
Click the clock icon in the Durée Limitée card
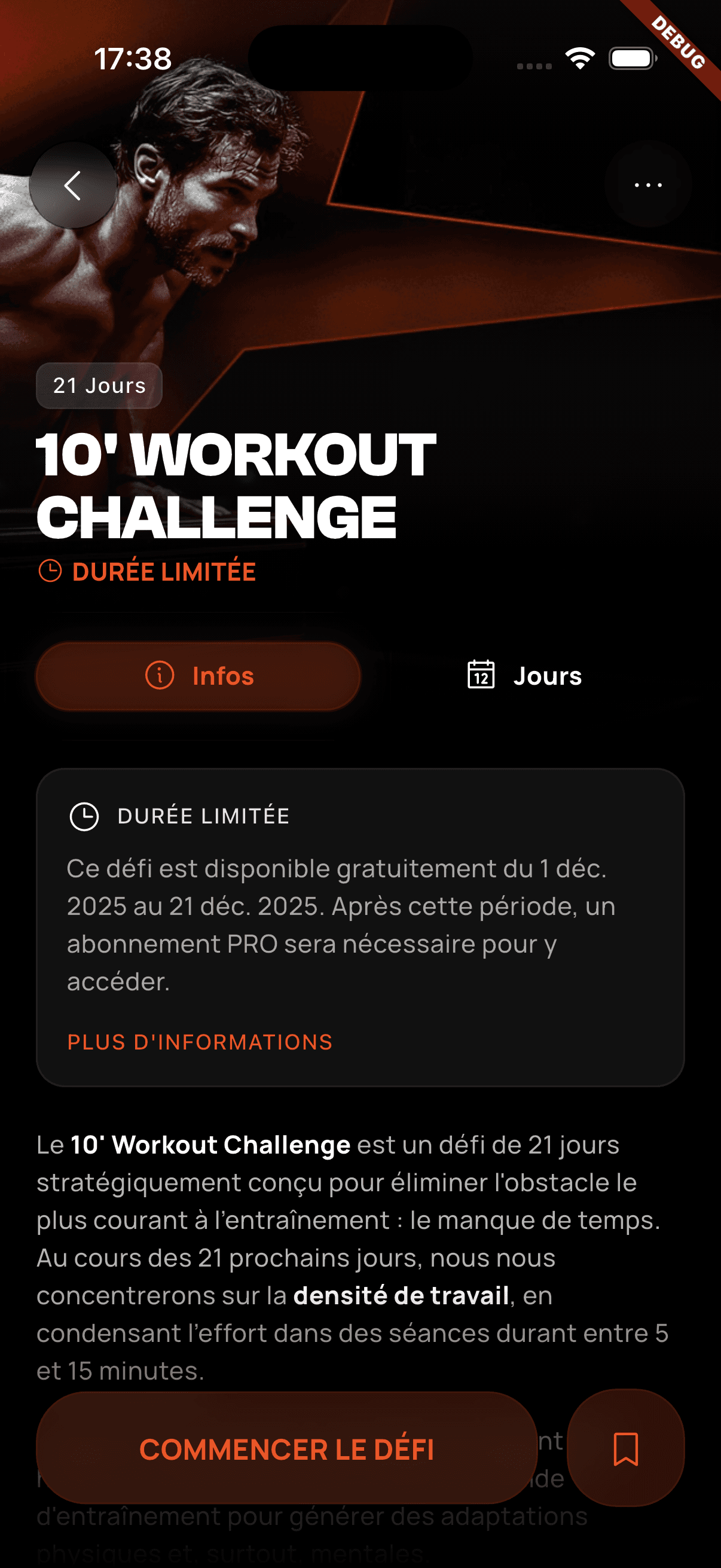pyautogui.click(x=84, y=816)
